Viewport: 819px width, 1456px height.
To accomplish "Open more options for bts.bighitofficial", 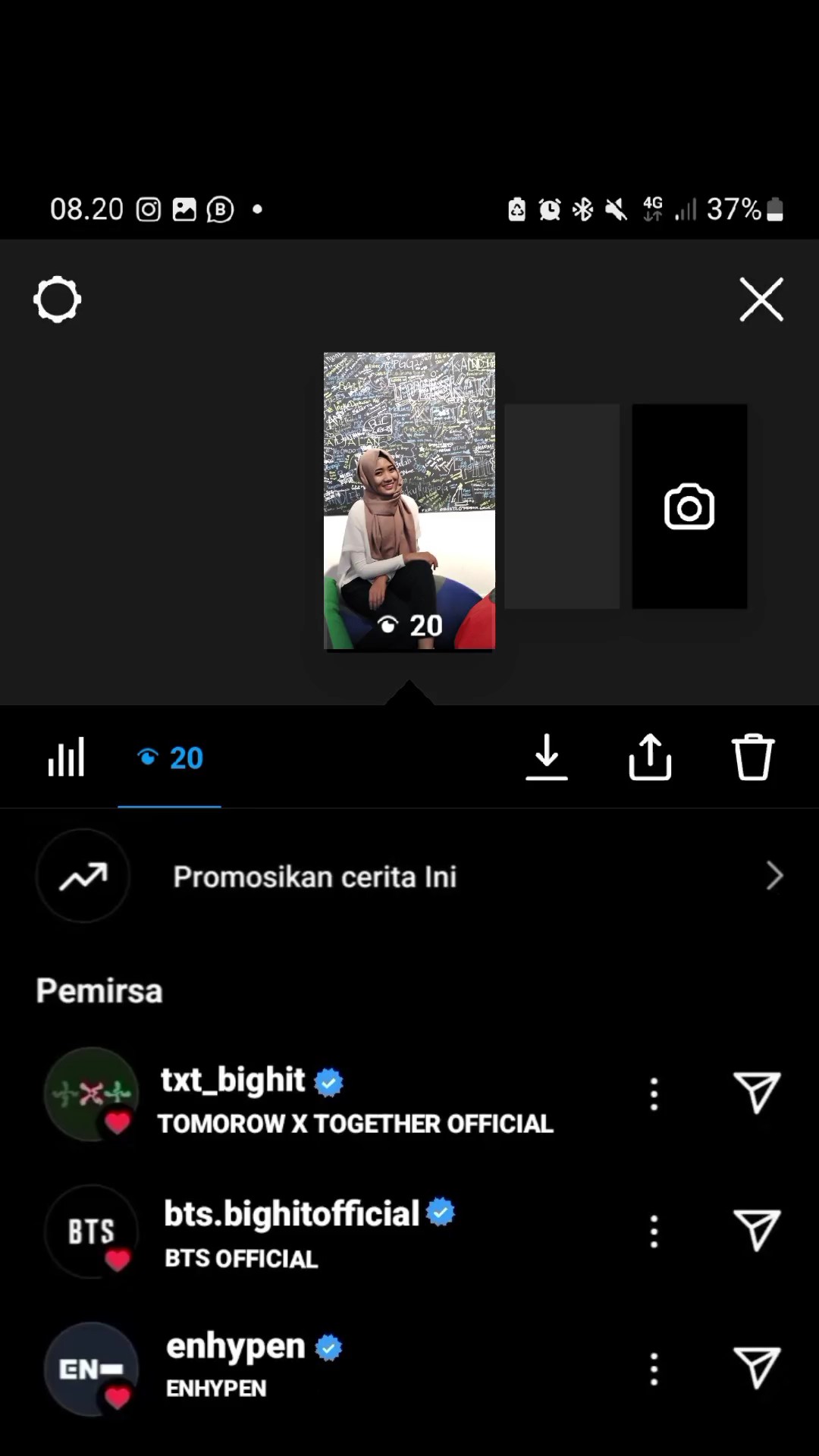I will [654, 1231].
